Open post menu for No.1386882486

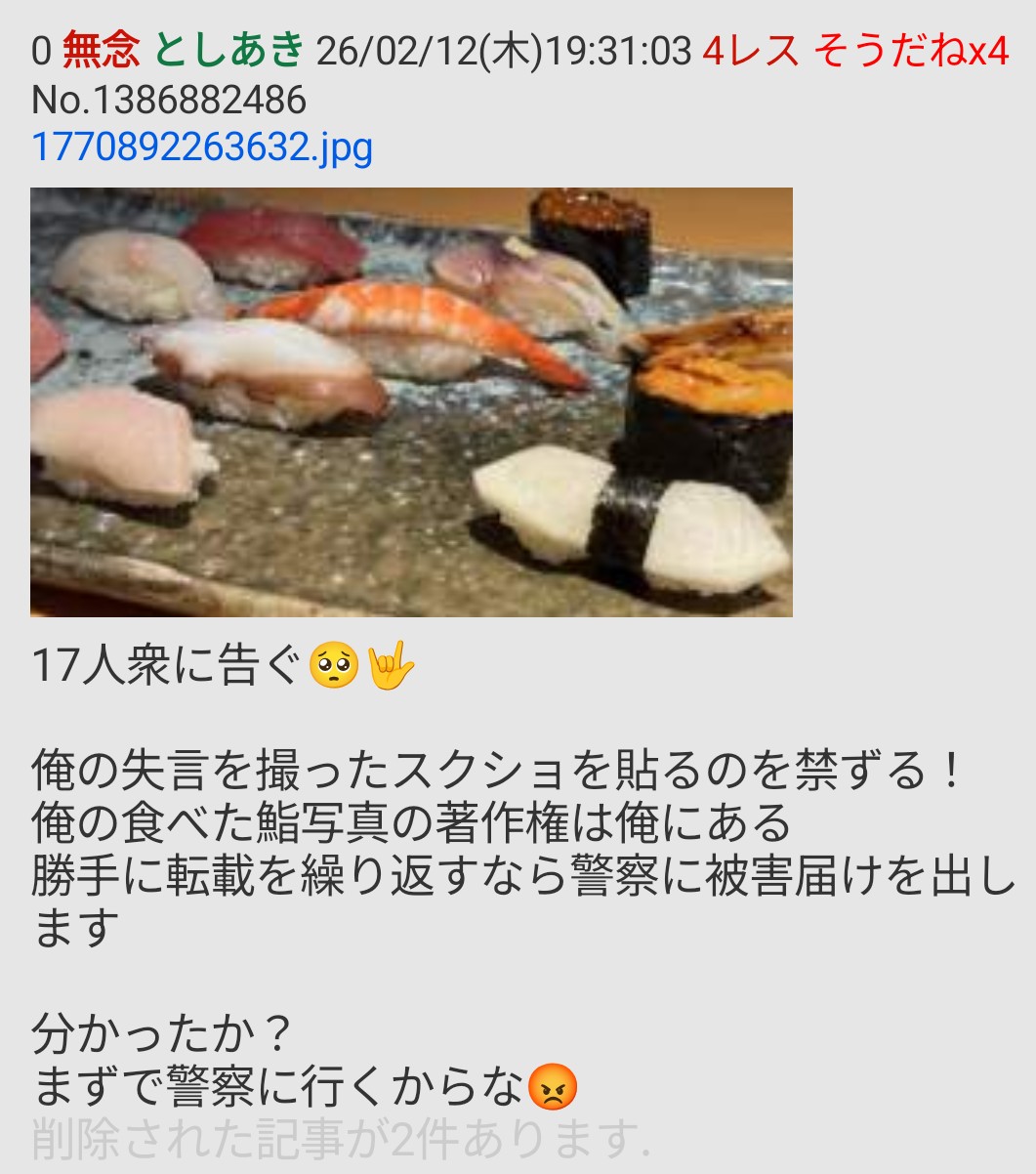169,100
